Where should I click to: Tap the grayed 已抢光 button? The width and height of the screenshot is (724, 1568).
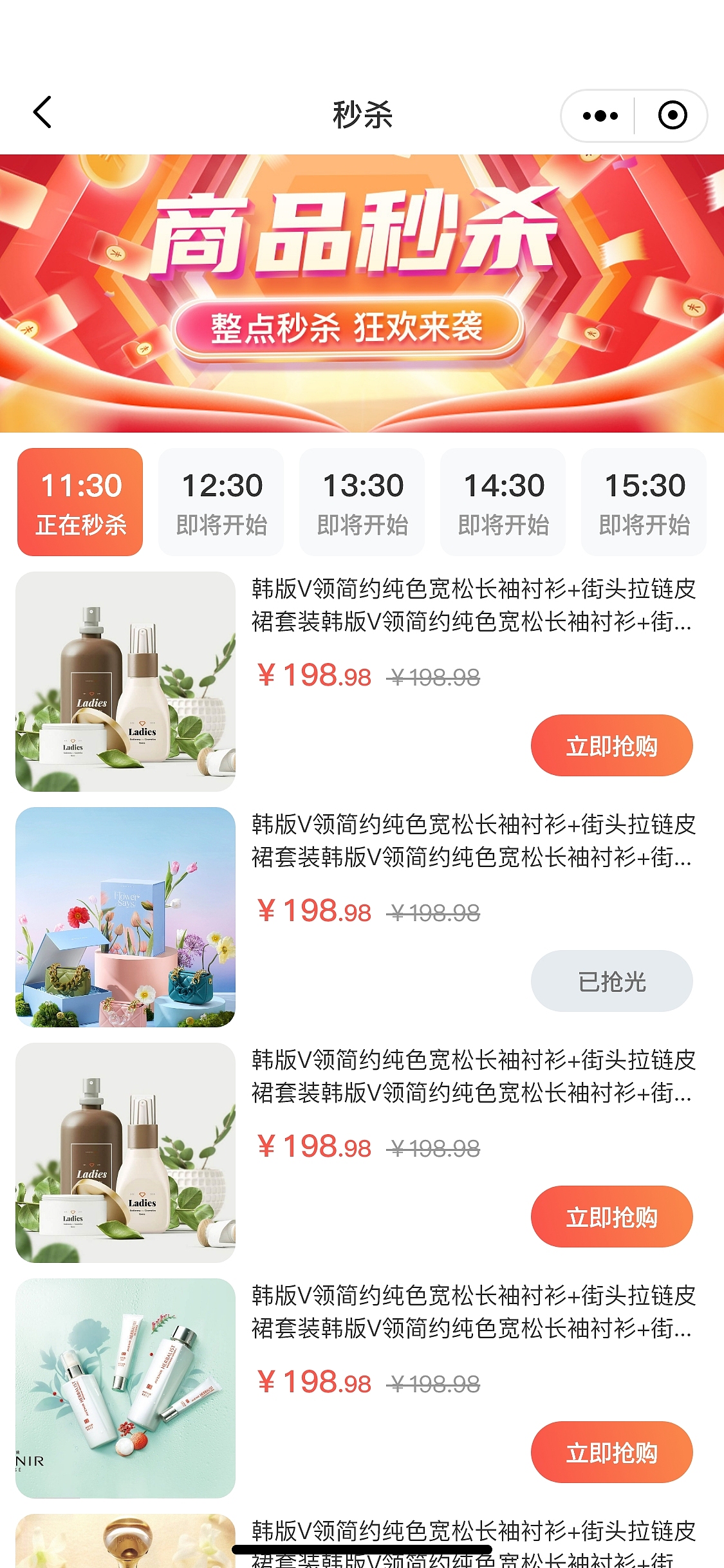611,981
